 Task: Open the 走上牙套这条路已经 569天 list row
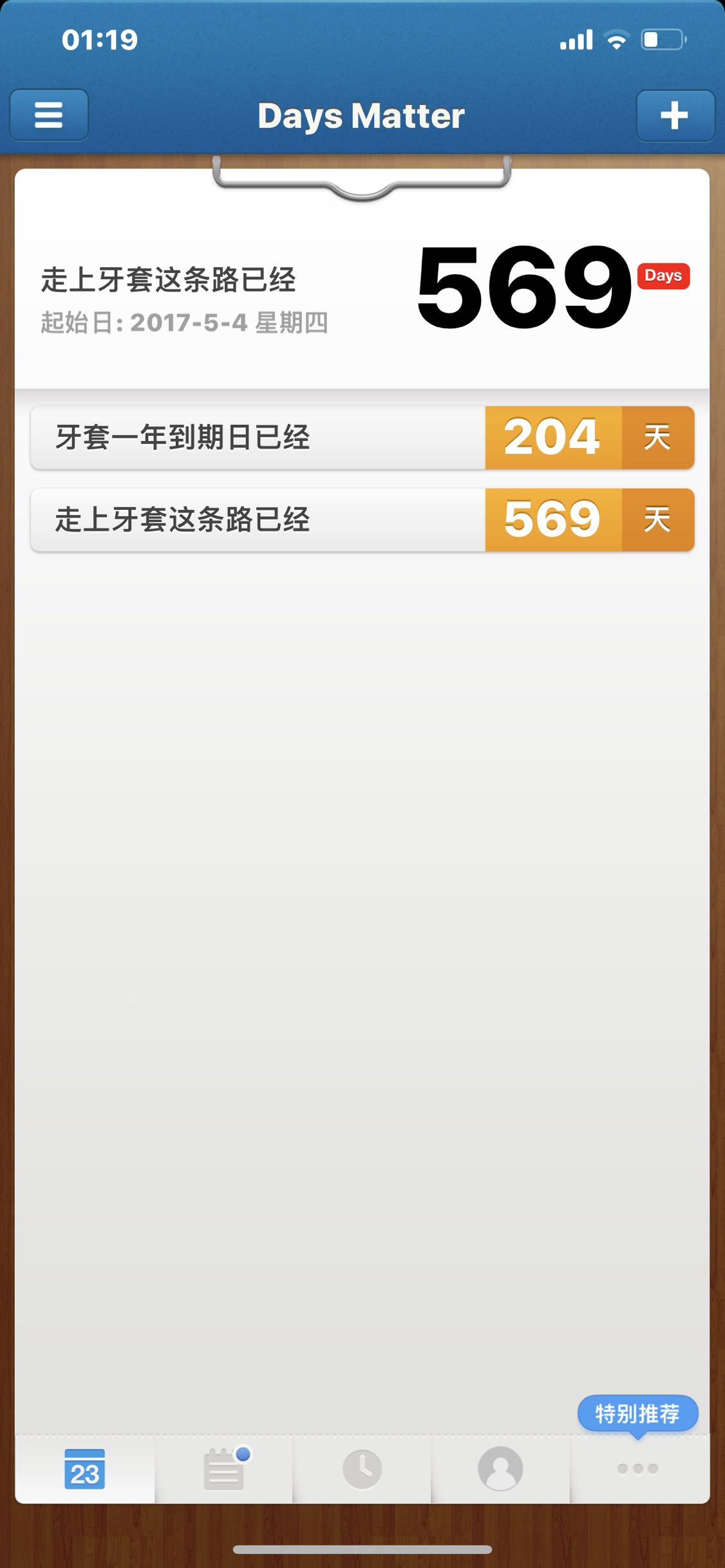point(362,519)
